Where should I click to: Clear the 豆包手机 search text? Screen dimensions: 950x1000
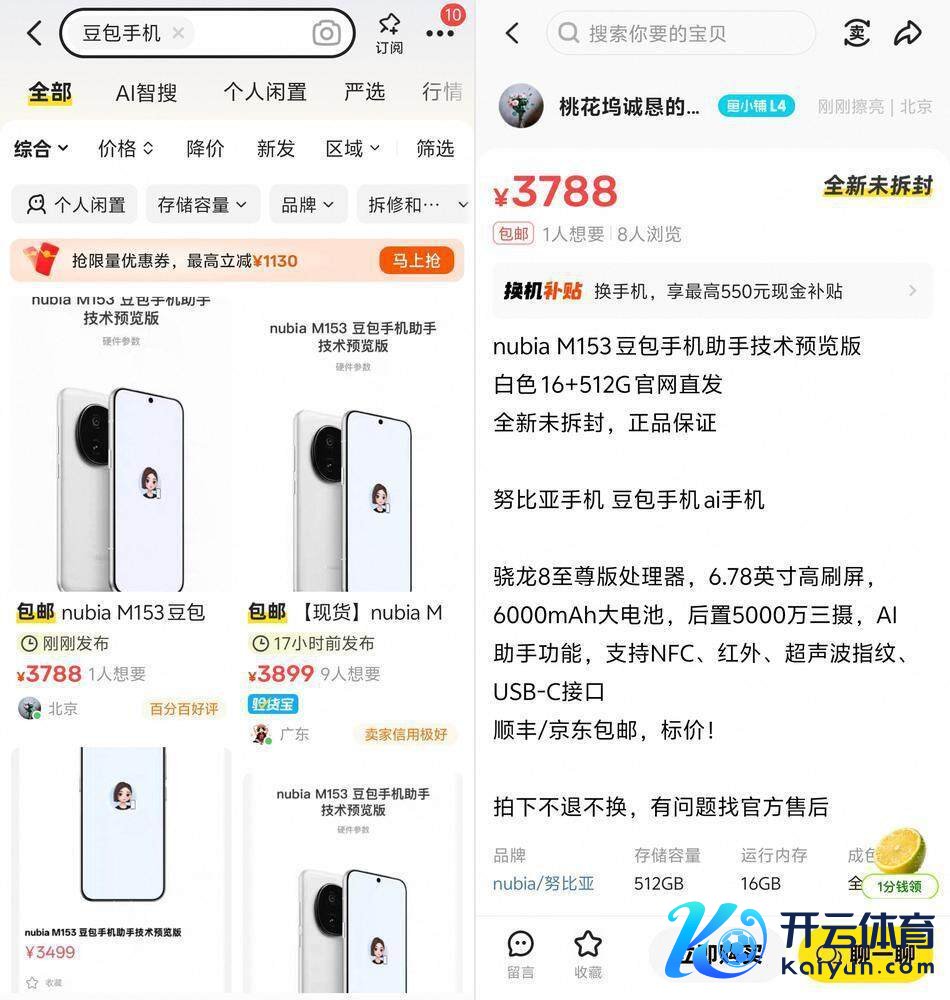coord(178,33)
